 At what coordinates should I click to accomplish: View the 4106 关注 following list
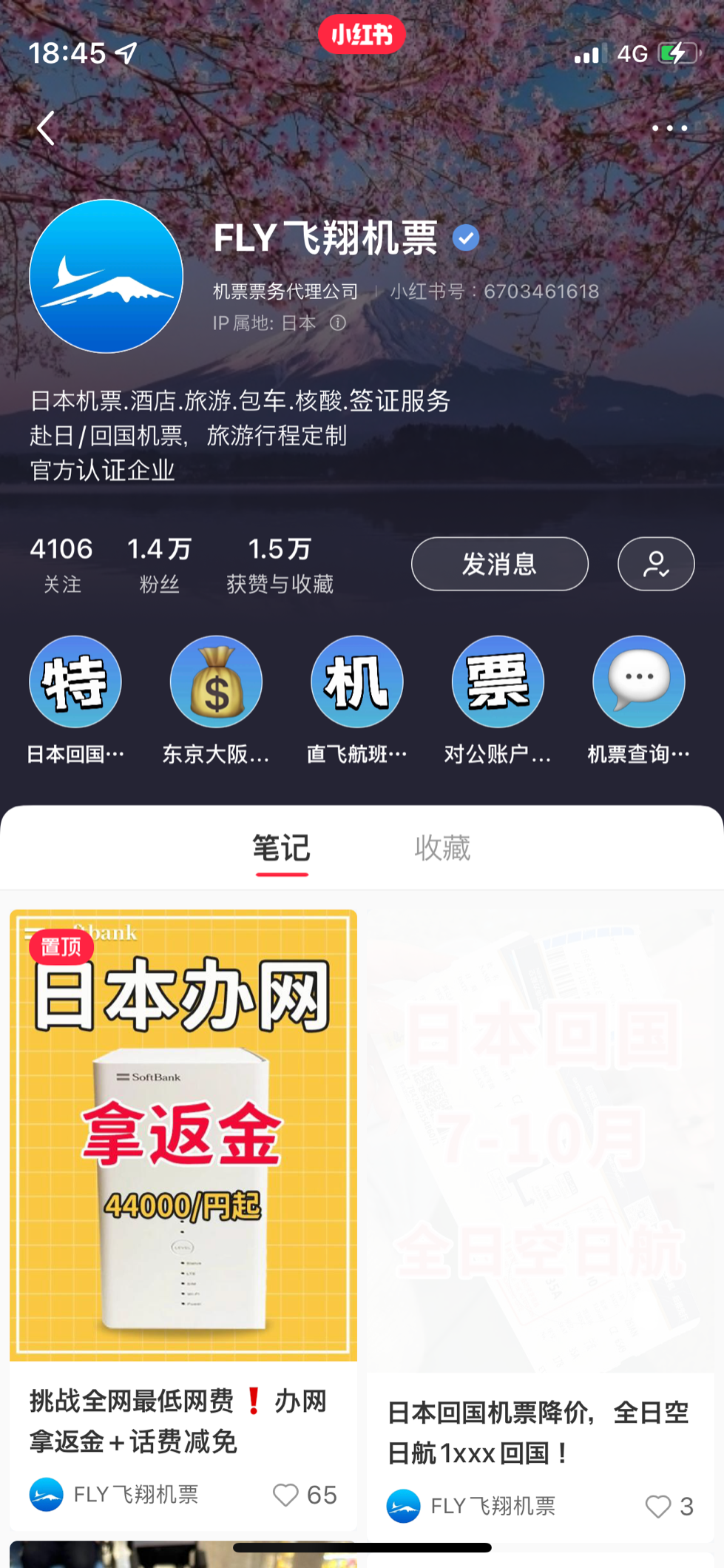tap(61, 565)
